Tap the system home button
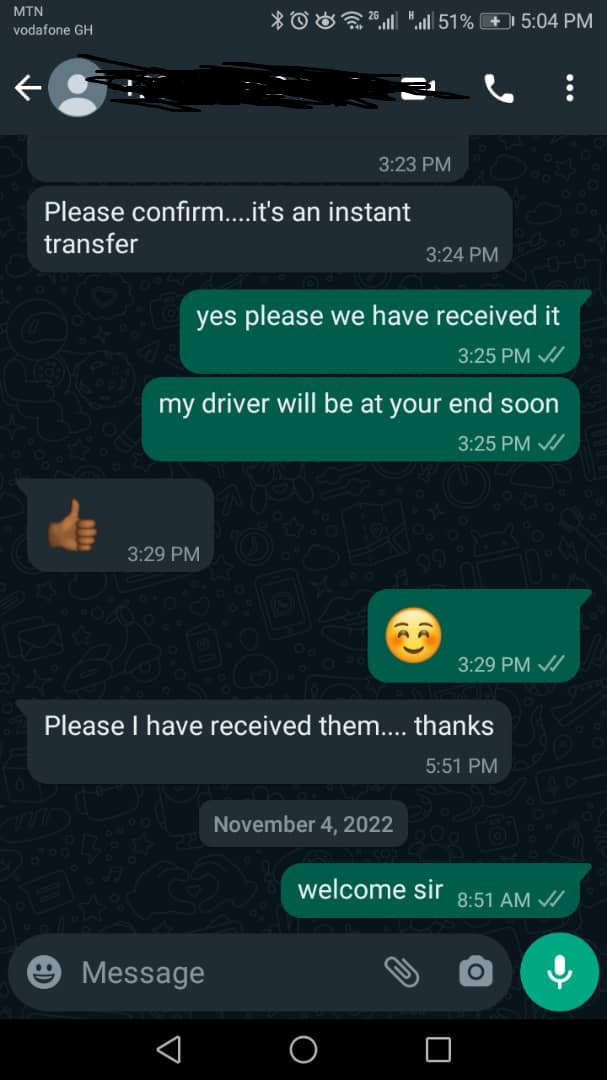This screenshot has width=607, height=1080. pos(303,1049)
